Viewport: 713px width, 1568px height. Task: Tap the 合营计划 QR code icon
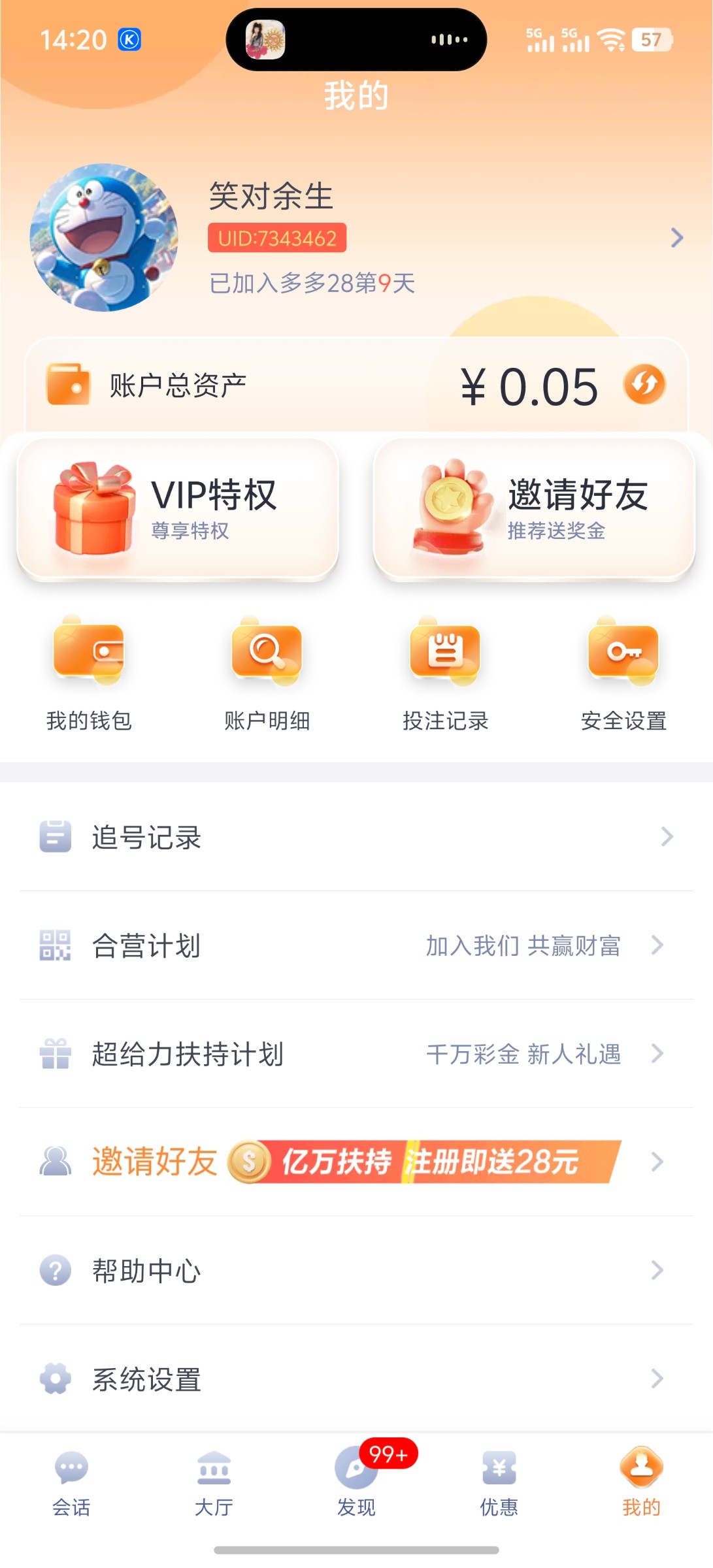click(56, 945)
